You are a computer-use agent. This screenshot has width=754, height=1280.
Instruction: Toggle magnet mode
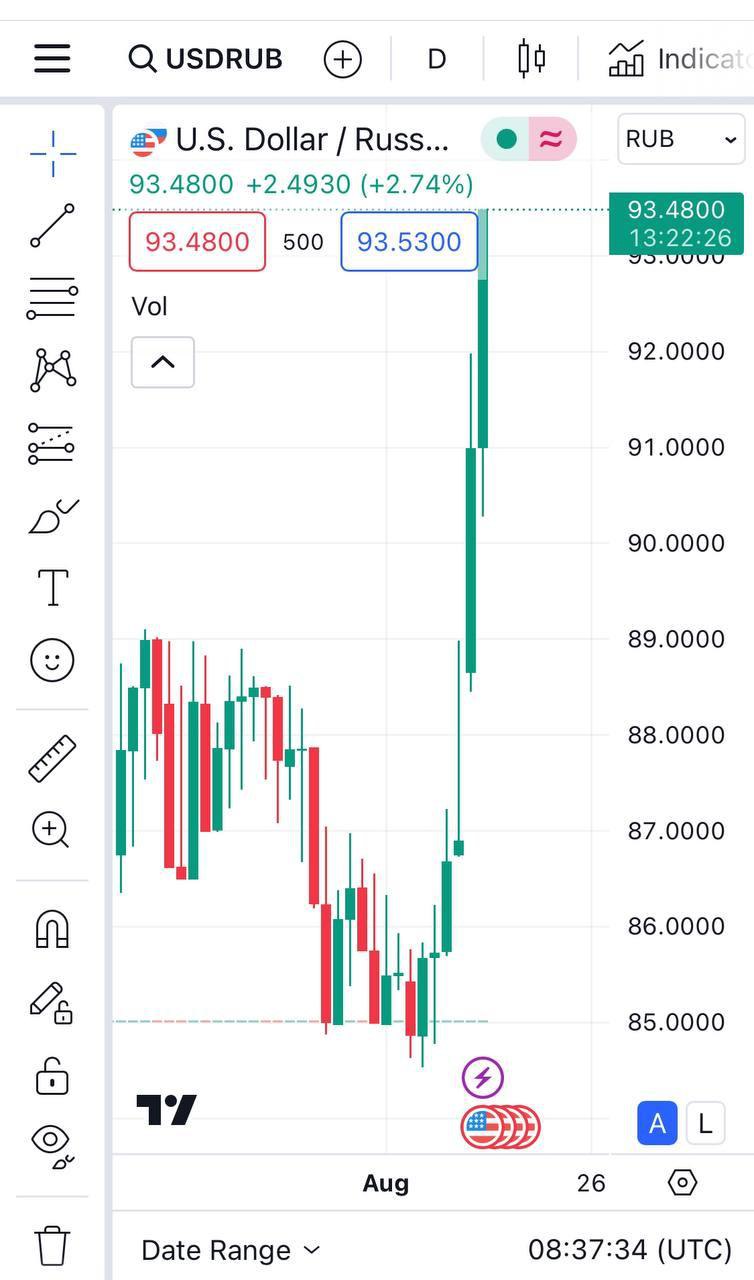click(52, 929)
